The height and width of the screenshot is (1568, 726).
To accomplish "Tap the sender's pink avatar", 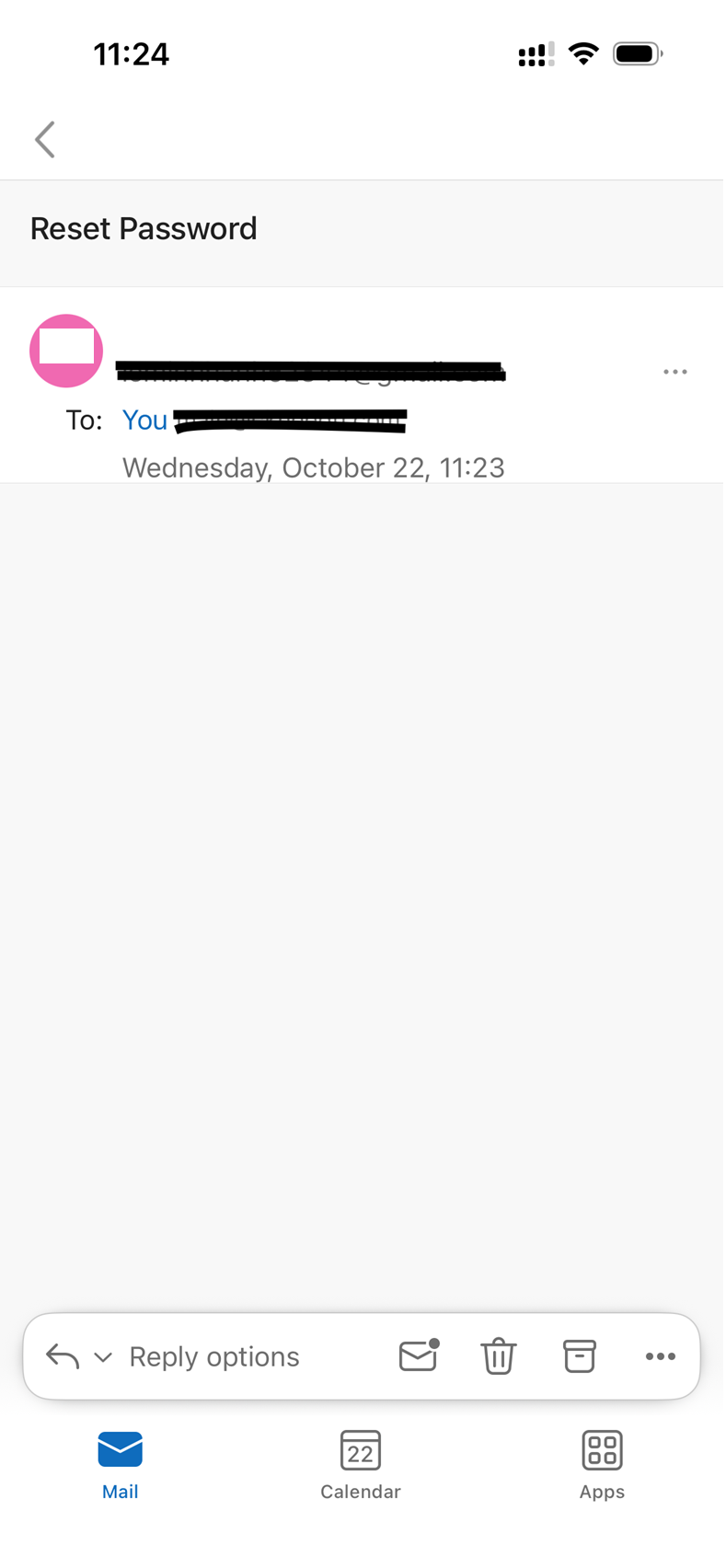I will pyautogui.click(x=66, y=351).
